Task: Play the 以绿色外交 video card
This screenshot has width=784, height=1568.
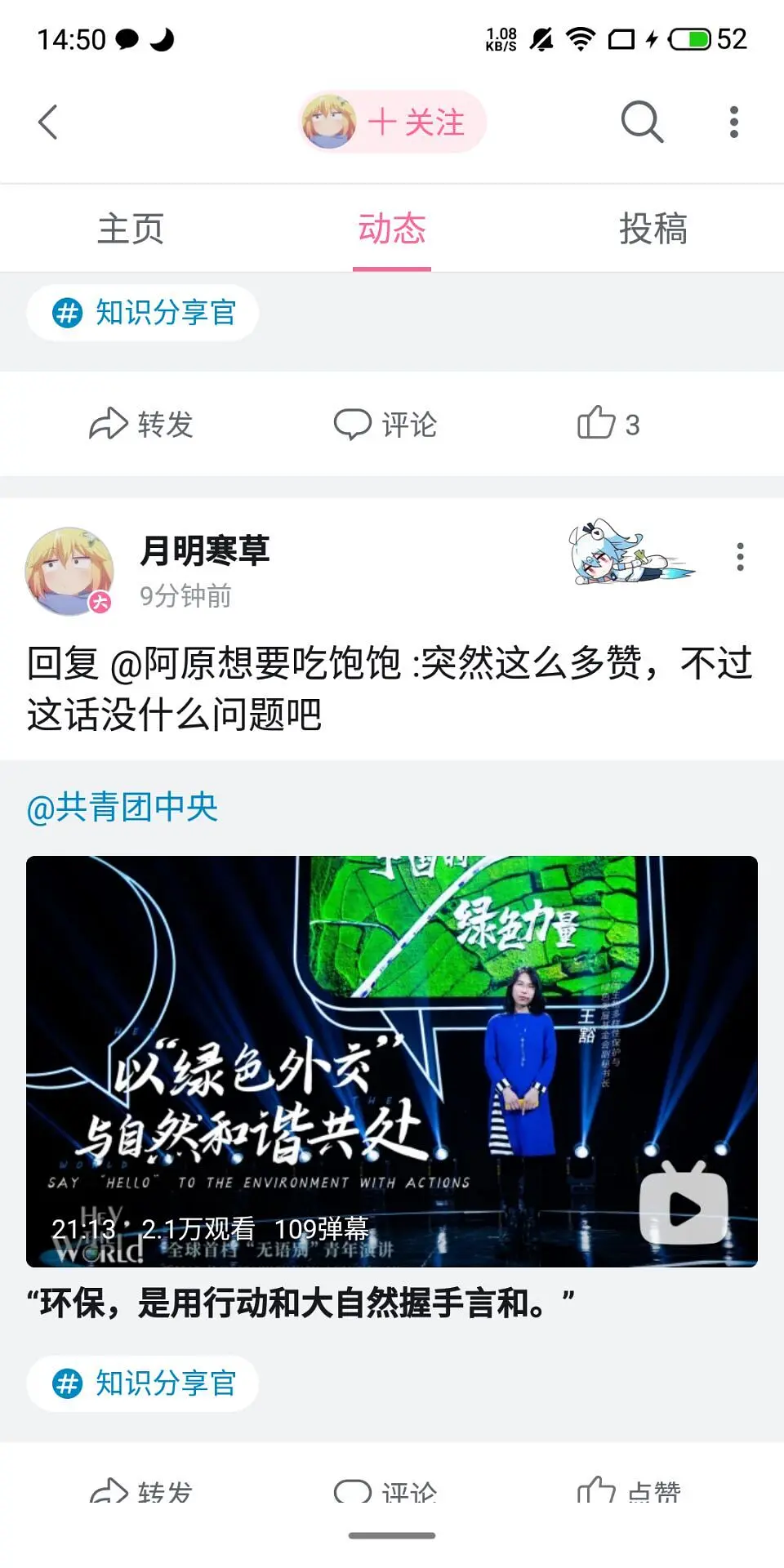Action: (x=392, y=1061)
